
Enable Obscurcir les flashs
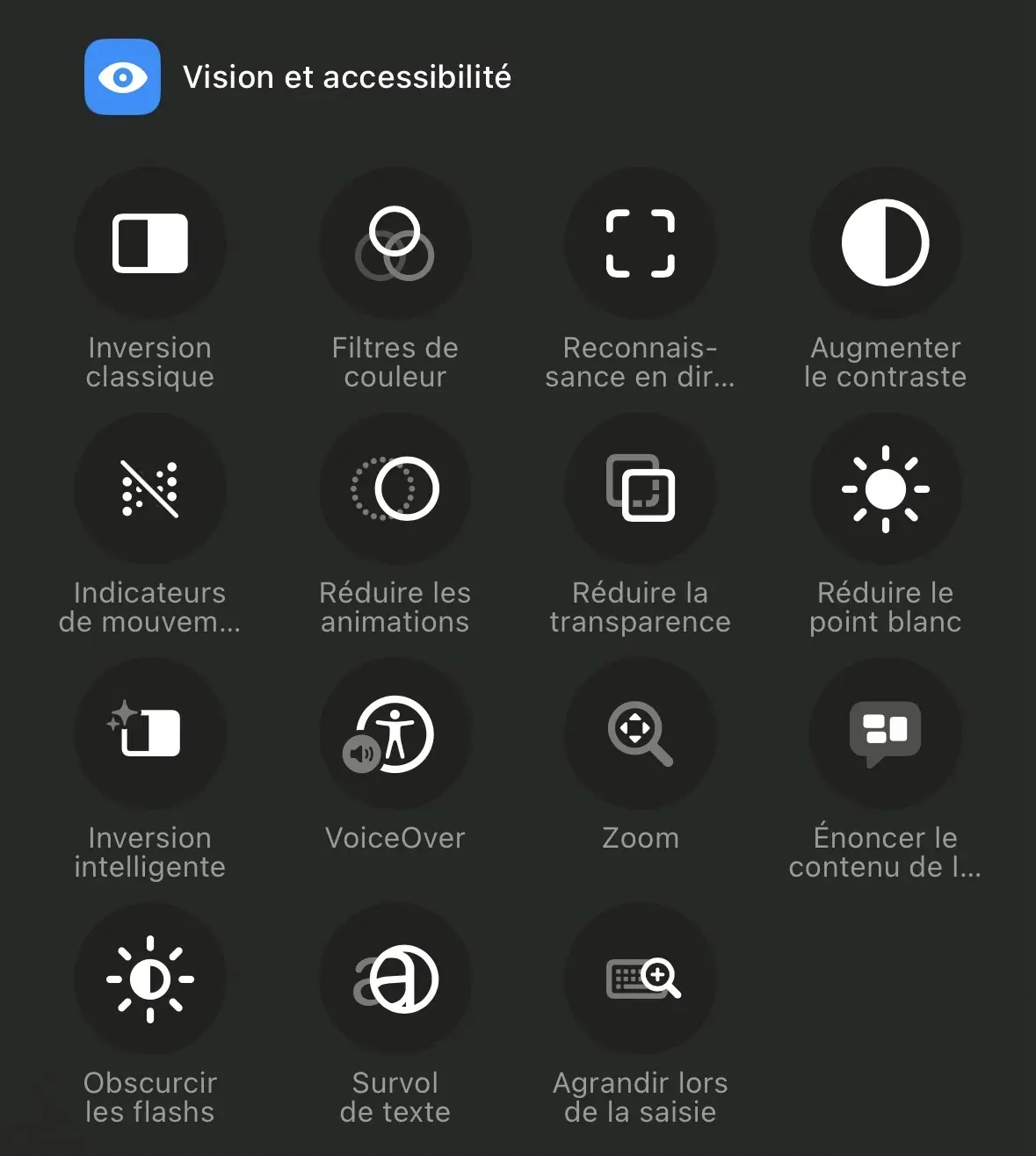pos(150,979)
